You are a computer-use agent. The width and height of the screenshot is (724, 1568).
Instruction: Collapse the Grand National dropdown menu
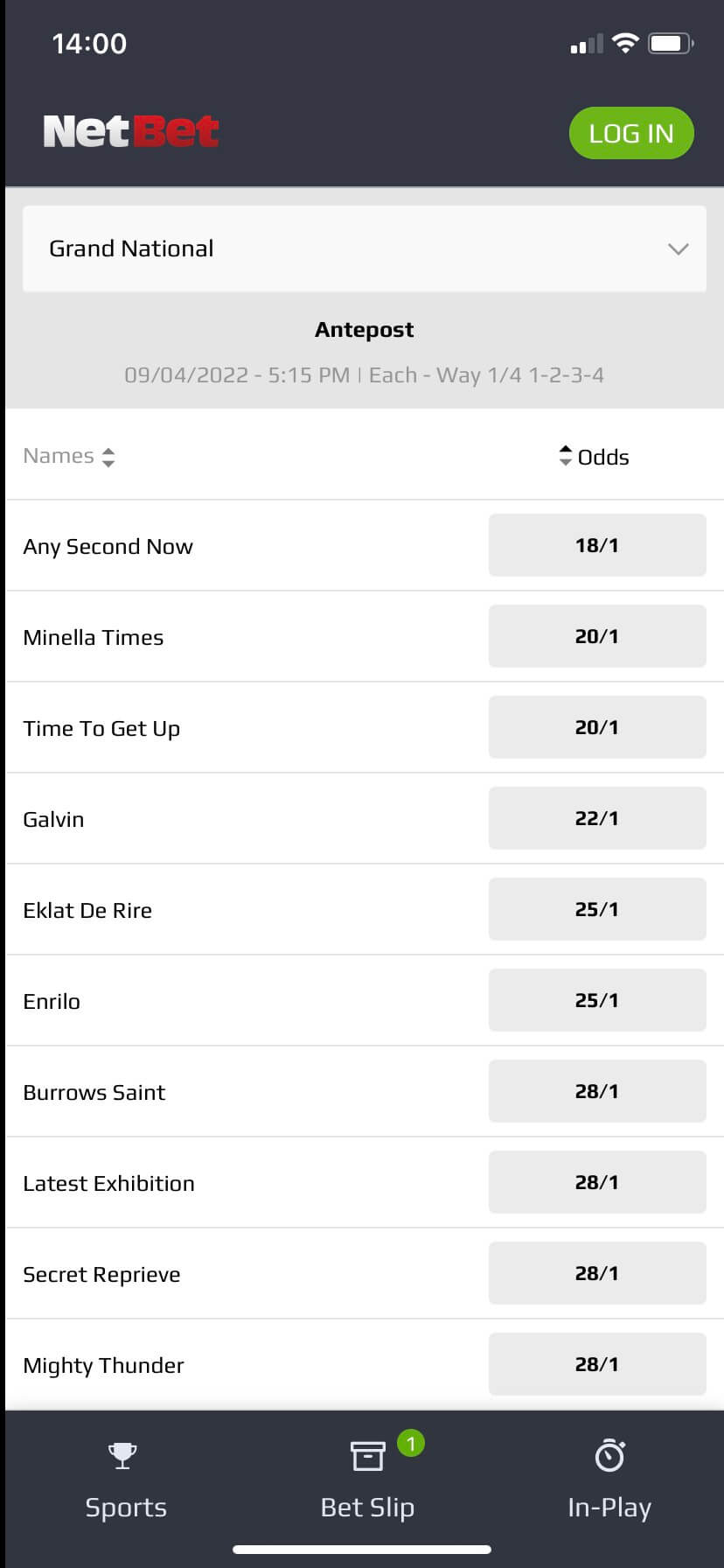(678, 248)
